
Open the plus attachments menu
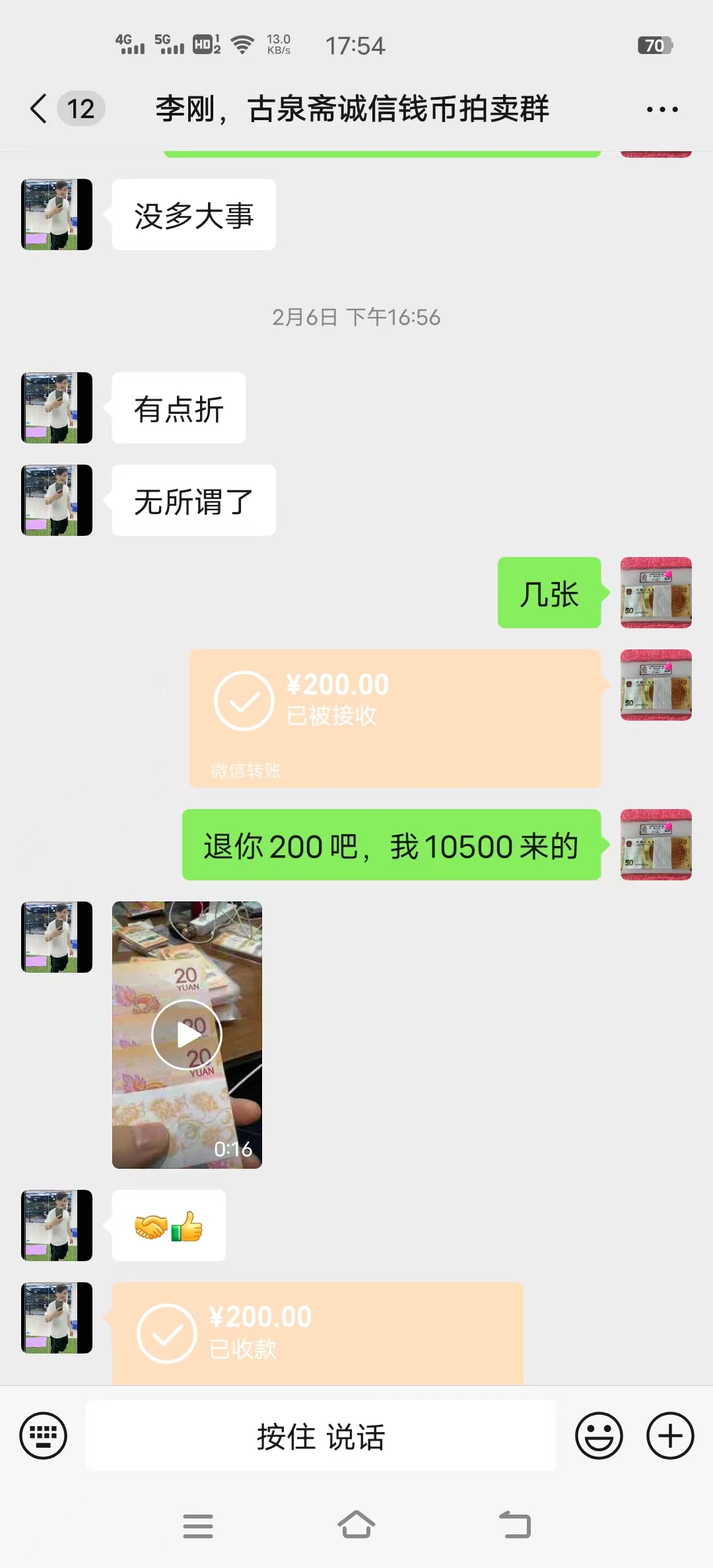pyautogui.click(x=670, y=1435)
